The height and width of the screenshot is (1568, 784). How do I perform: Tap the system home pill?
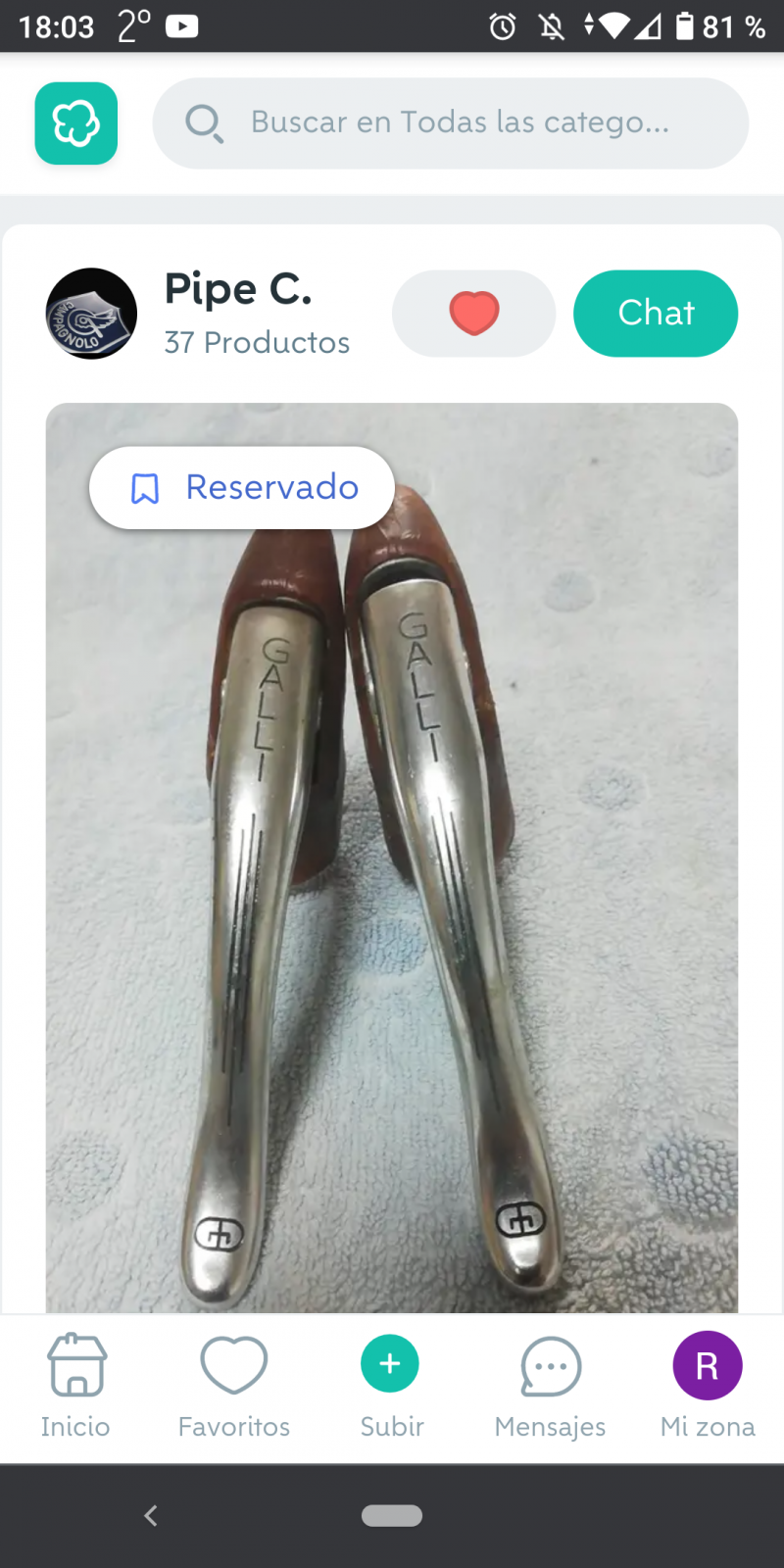[392, 1516]
